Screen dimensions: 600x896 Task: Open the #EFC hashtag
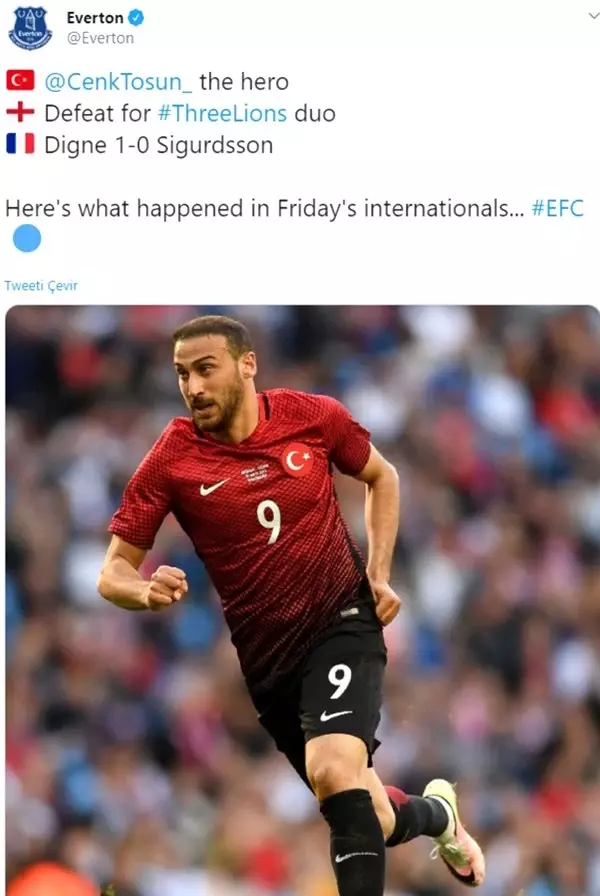point(557,209)
